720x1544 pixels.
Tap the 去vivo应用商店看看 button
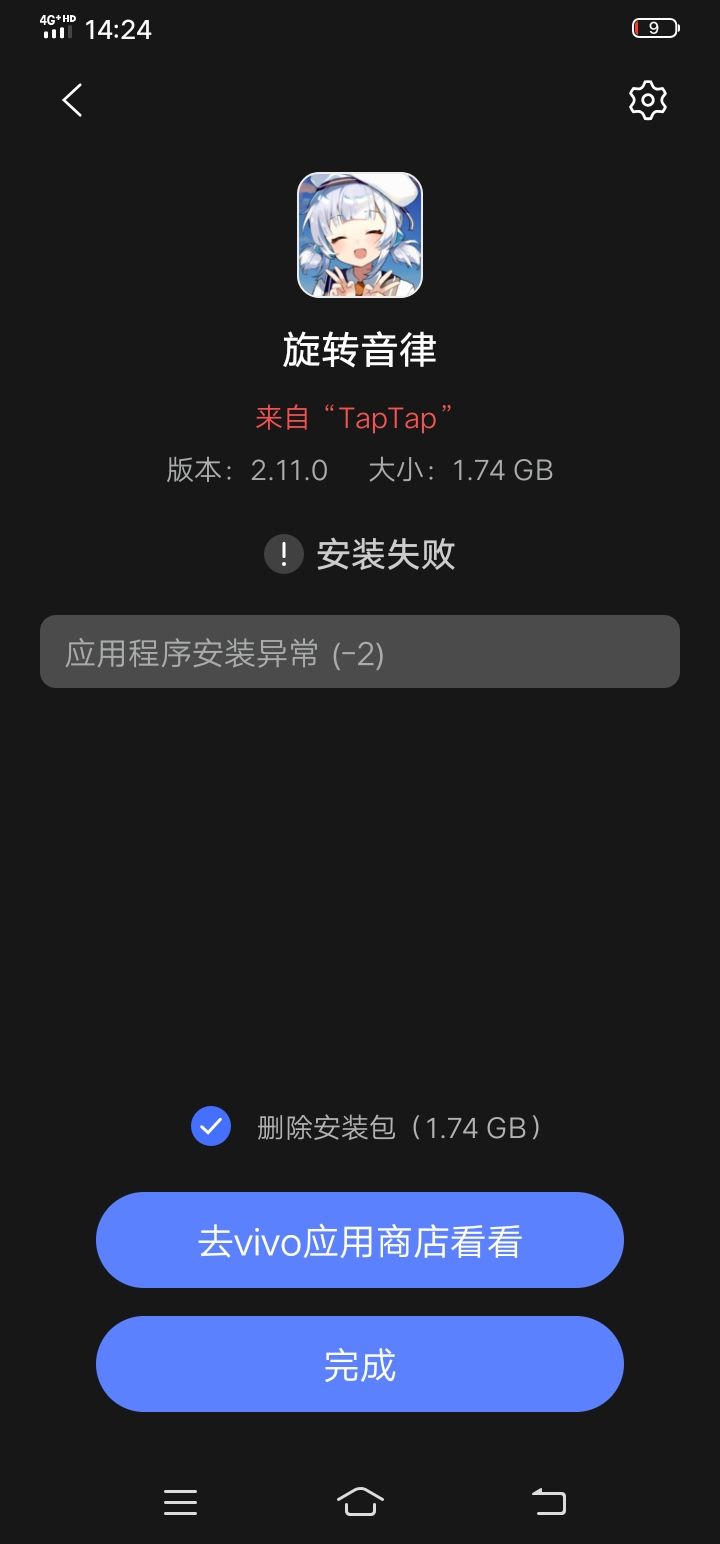pos(360,1240)
